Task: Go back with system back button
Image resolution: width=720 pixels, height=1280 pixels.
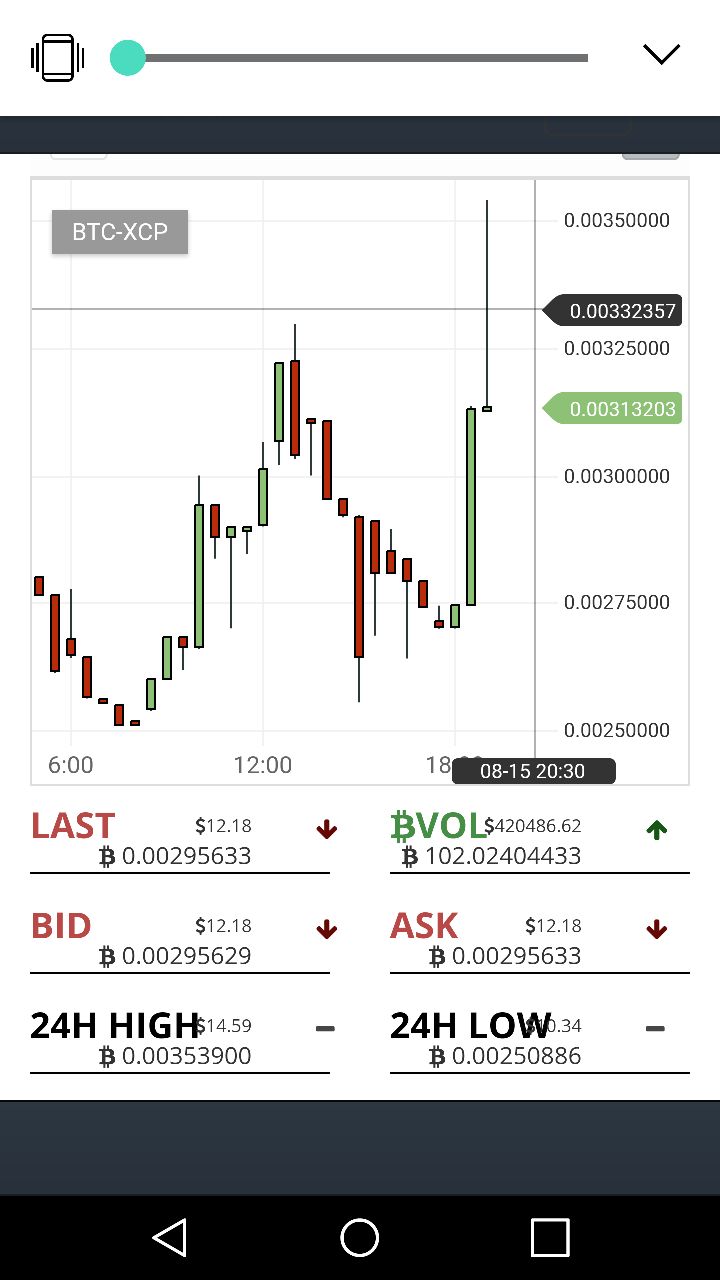Action: coord(170,1237)
